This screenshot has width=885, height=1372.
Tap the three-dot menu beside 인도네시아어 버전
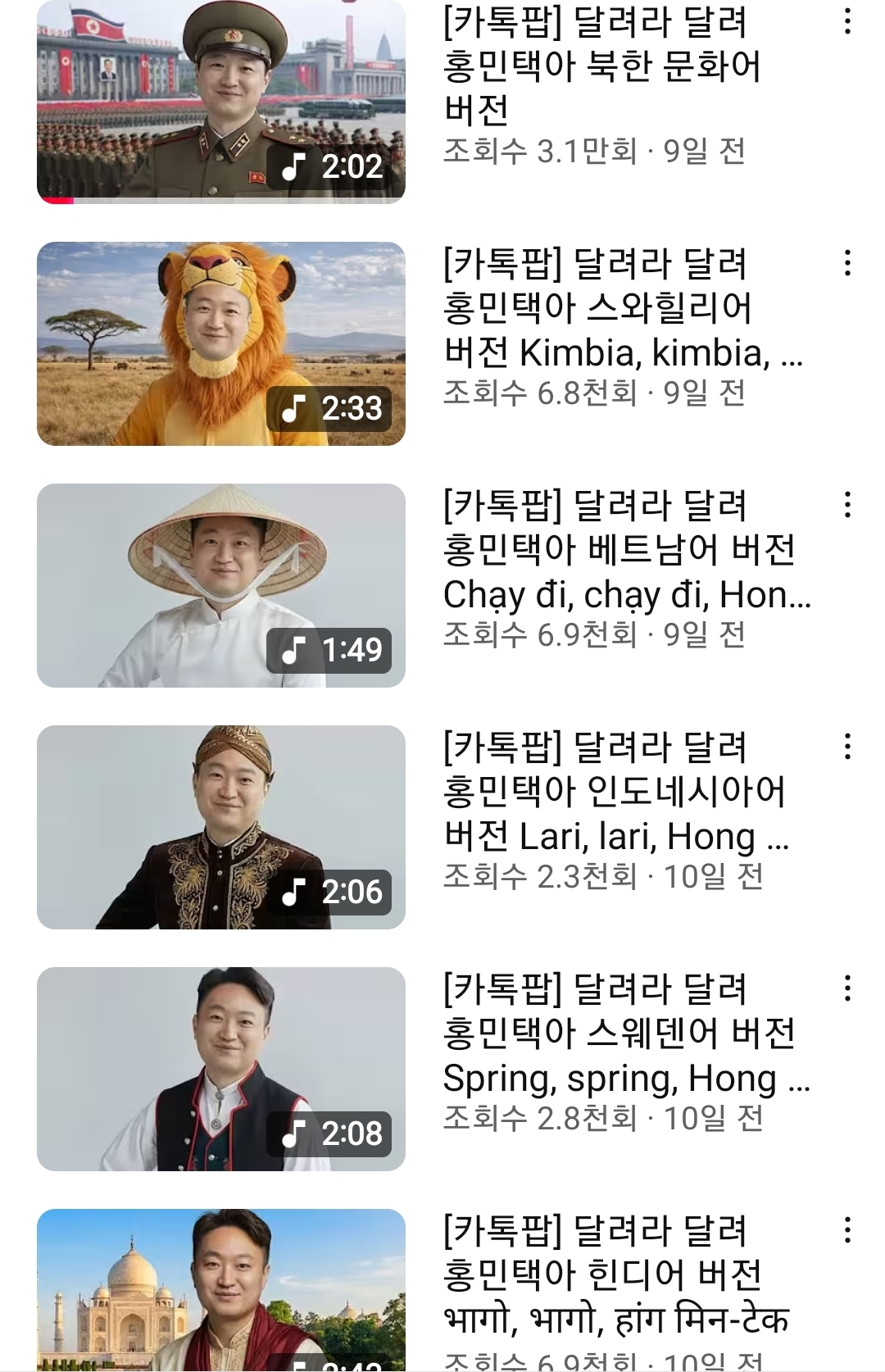(847, 747)
